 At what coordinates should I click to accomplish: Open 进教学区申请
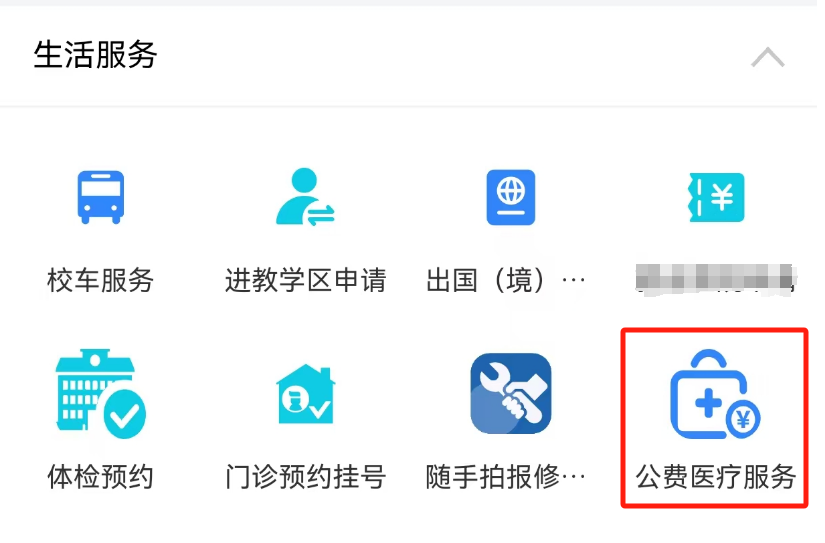pos(305,197)
